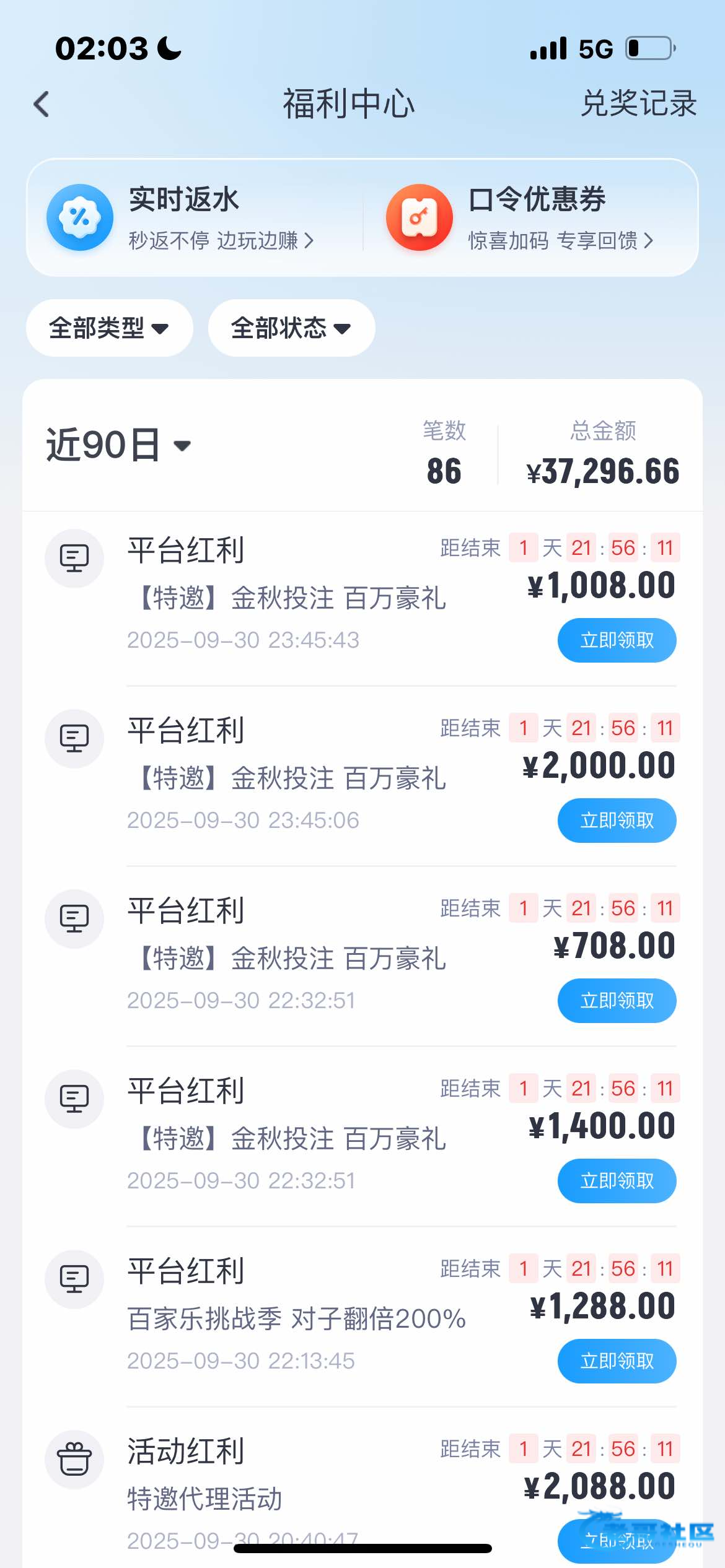Claim the ¥1,008.00 bonus with 立即领取
Viewport: 725px width, 1568px height.
point(617,640)
